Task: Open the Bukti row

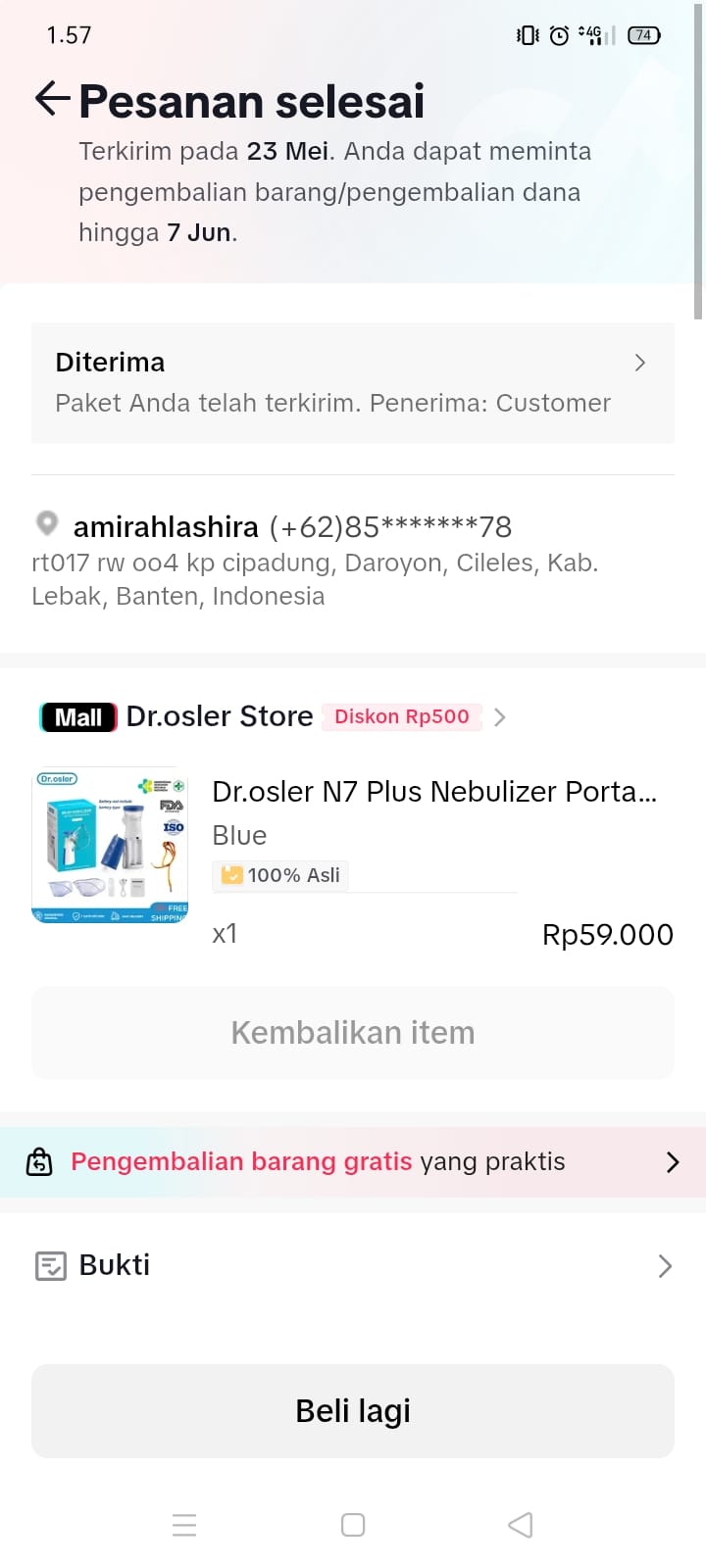Action: [x=353, y=1265]
